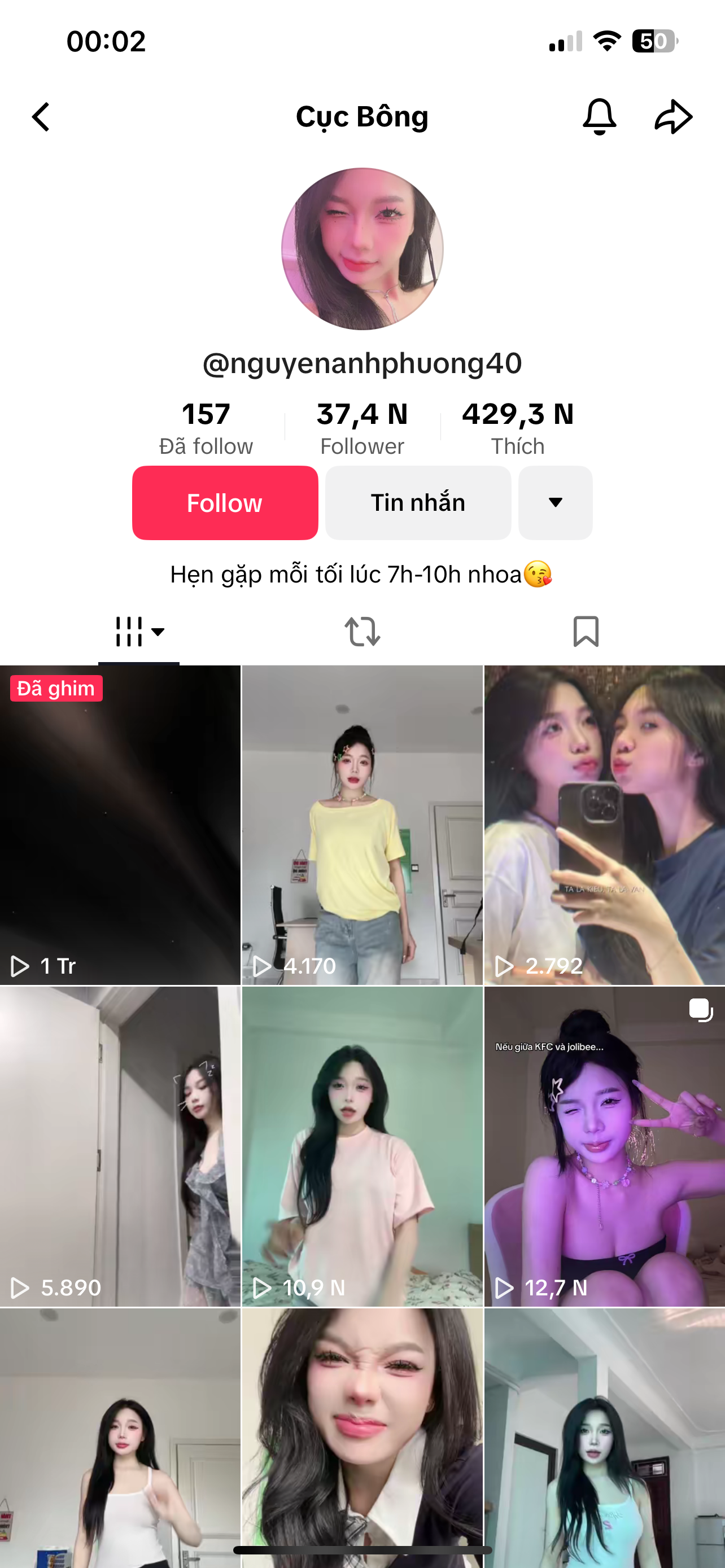View the profile avatar
This screenshot has height=1568, width=725.
pos(362,249)
